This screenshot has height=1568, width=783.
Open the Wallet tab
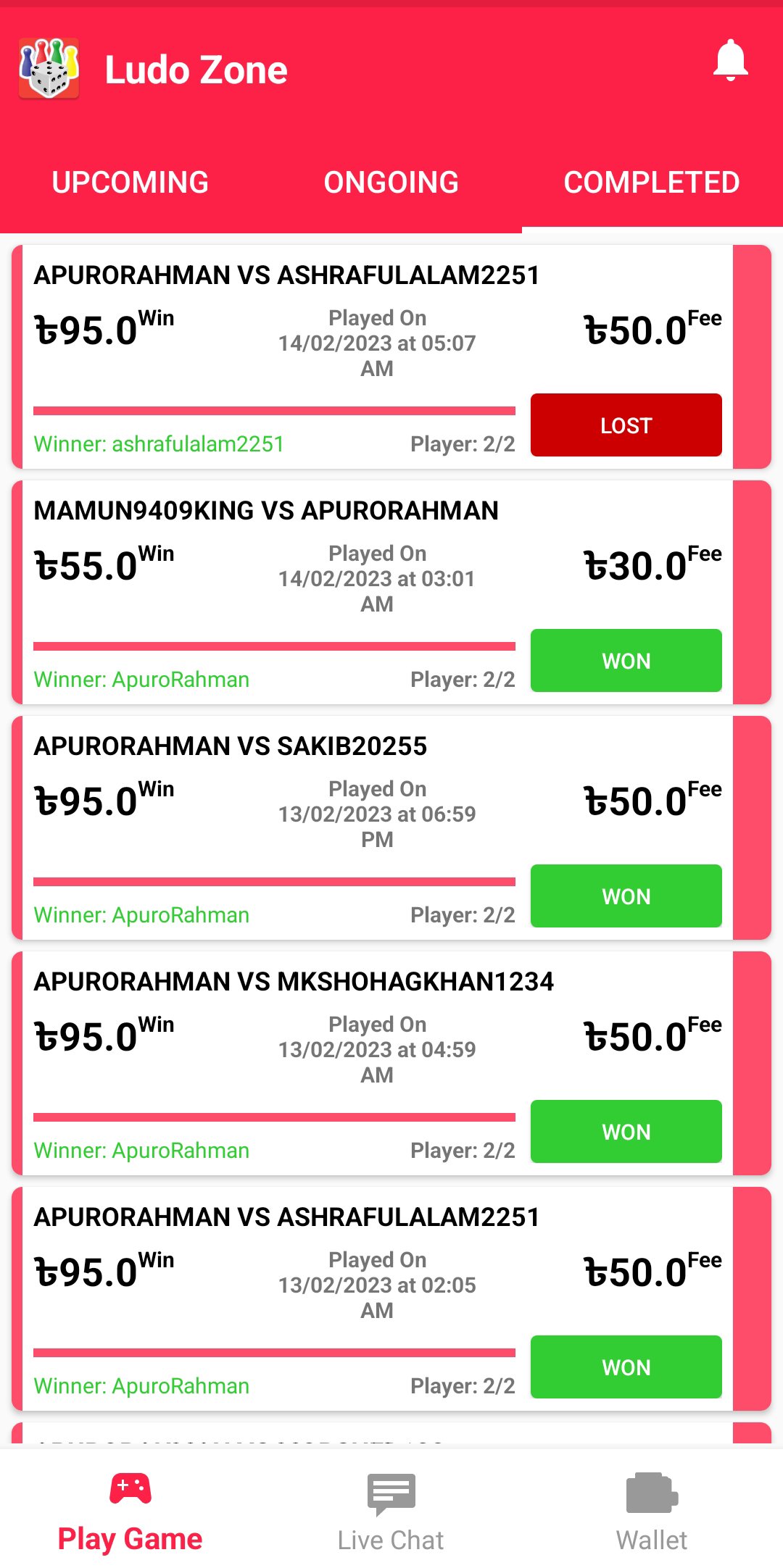[652, 1513]
